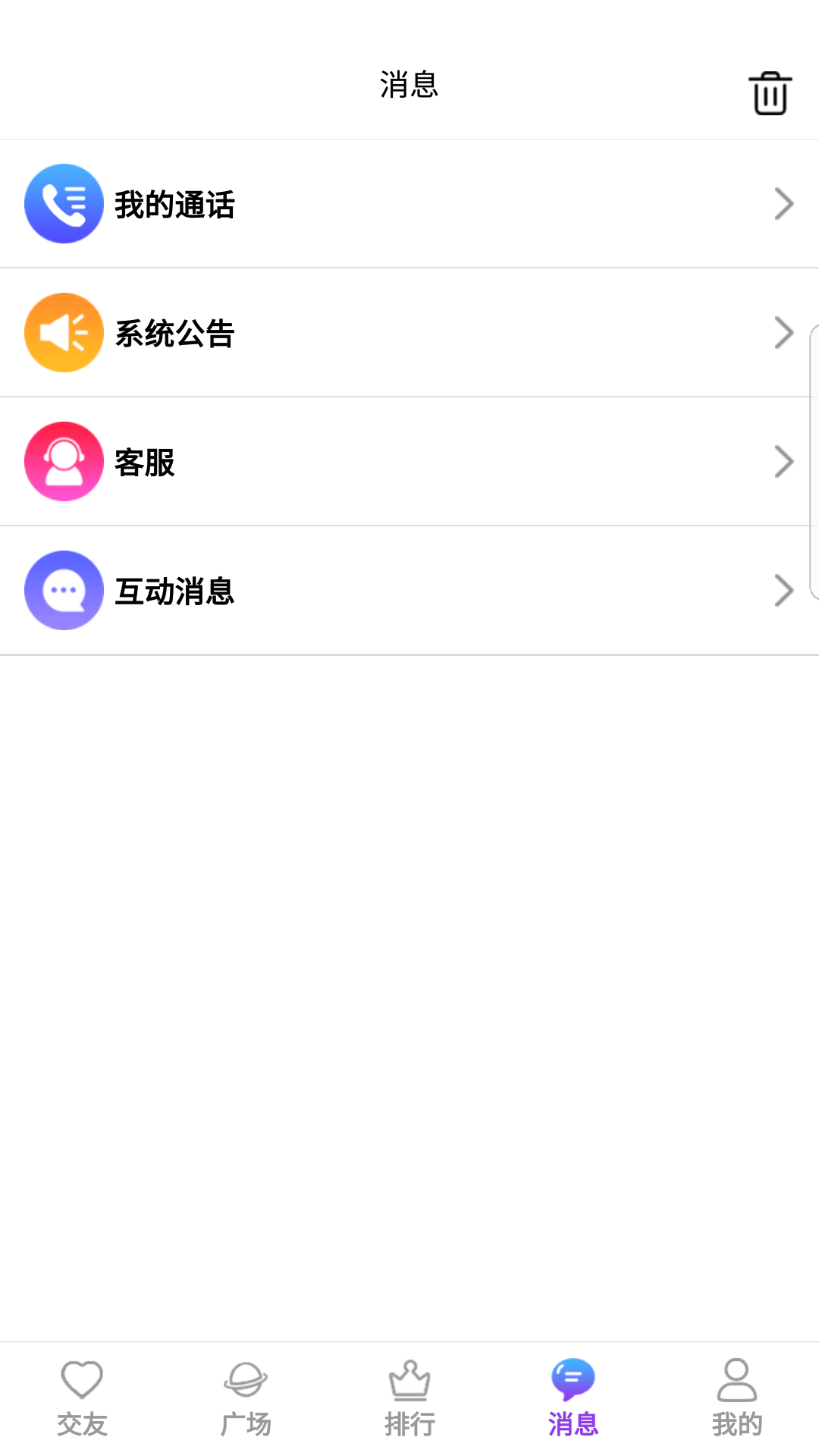Viewport: 819px width, 1456px height.
Task: Open the 我的通话 call icon
Action: coord(64,203)
